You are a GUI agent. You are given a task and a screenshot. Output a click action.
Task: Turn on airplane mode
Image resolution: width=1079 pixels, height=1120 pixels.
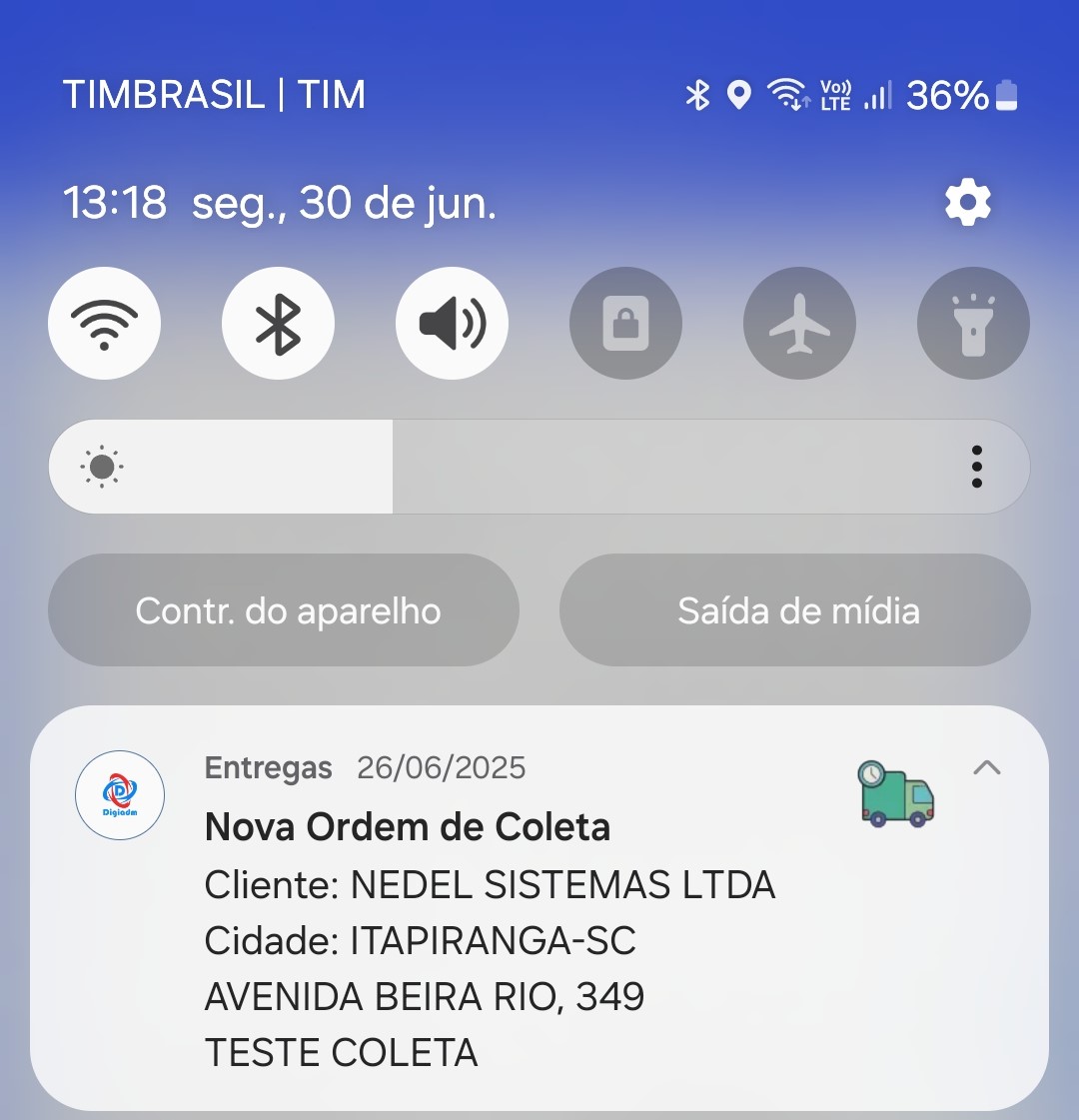click(x=800, y=324)
